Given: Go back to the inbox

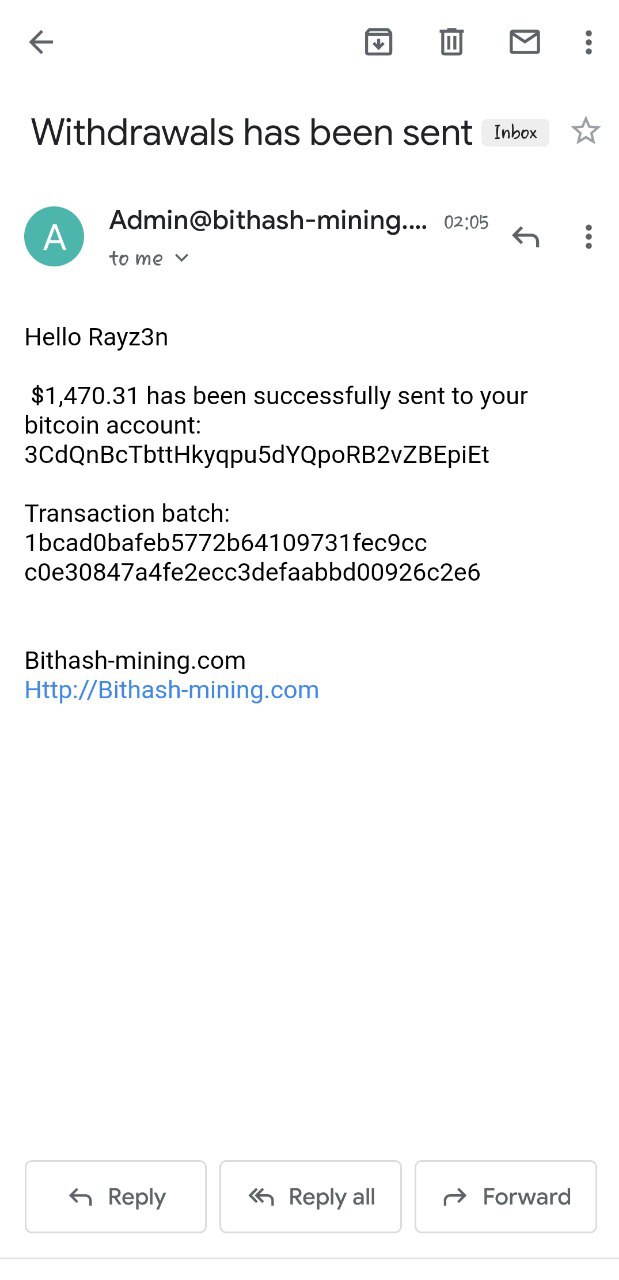Looking at the screenshot, I should [41, 42].
